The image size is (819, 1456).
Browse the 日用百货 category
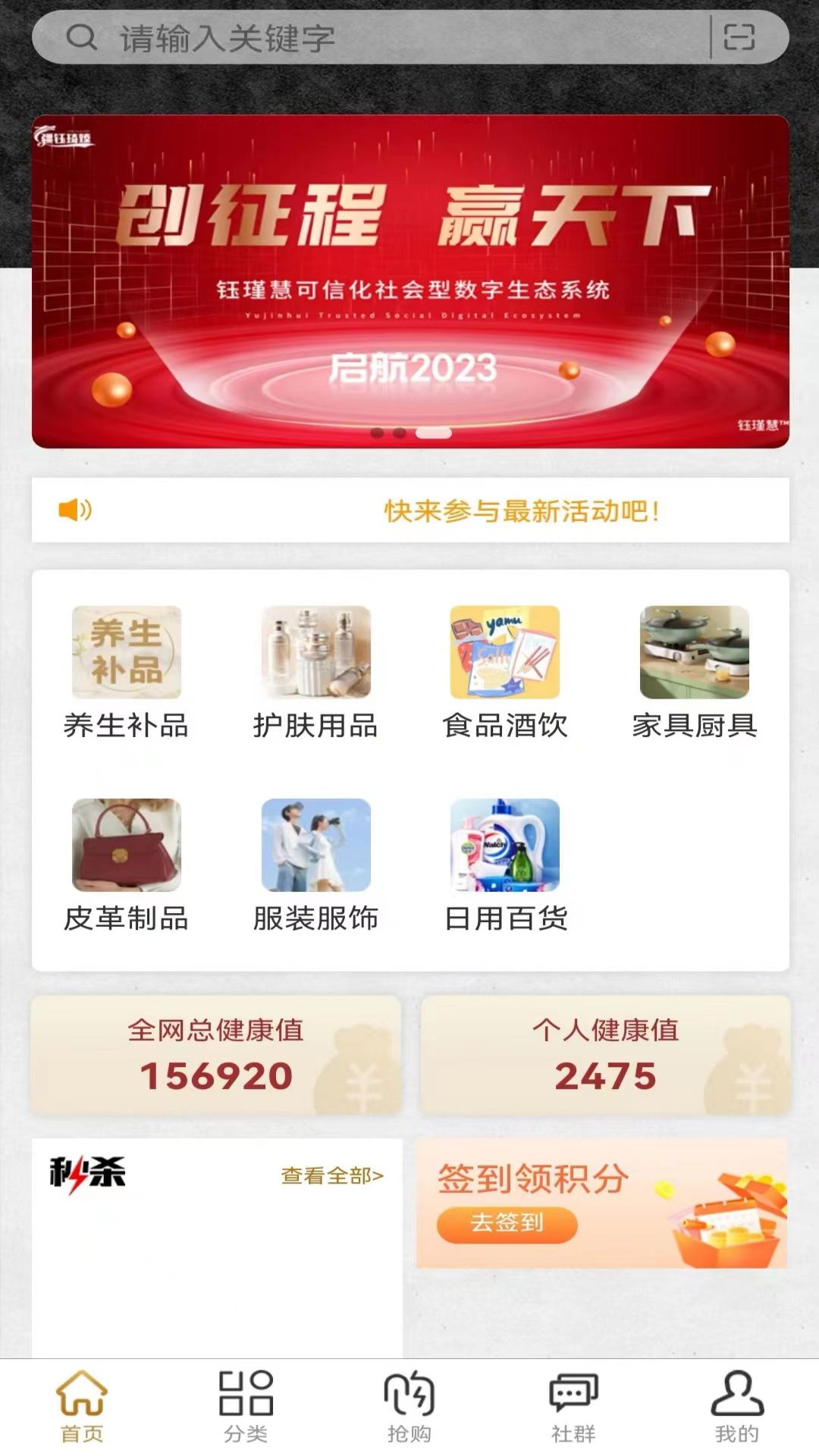click(505, 864)
